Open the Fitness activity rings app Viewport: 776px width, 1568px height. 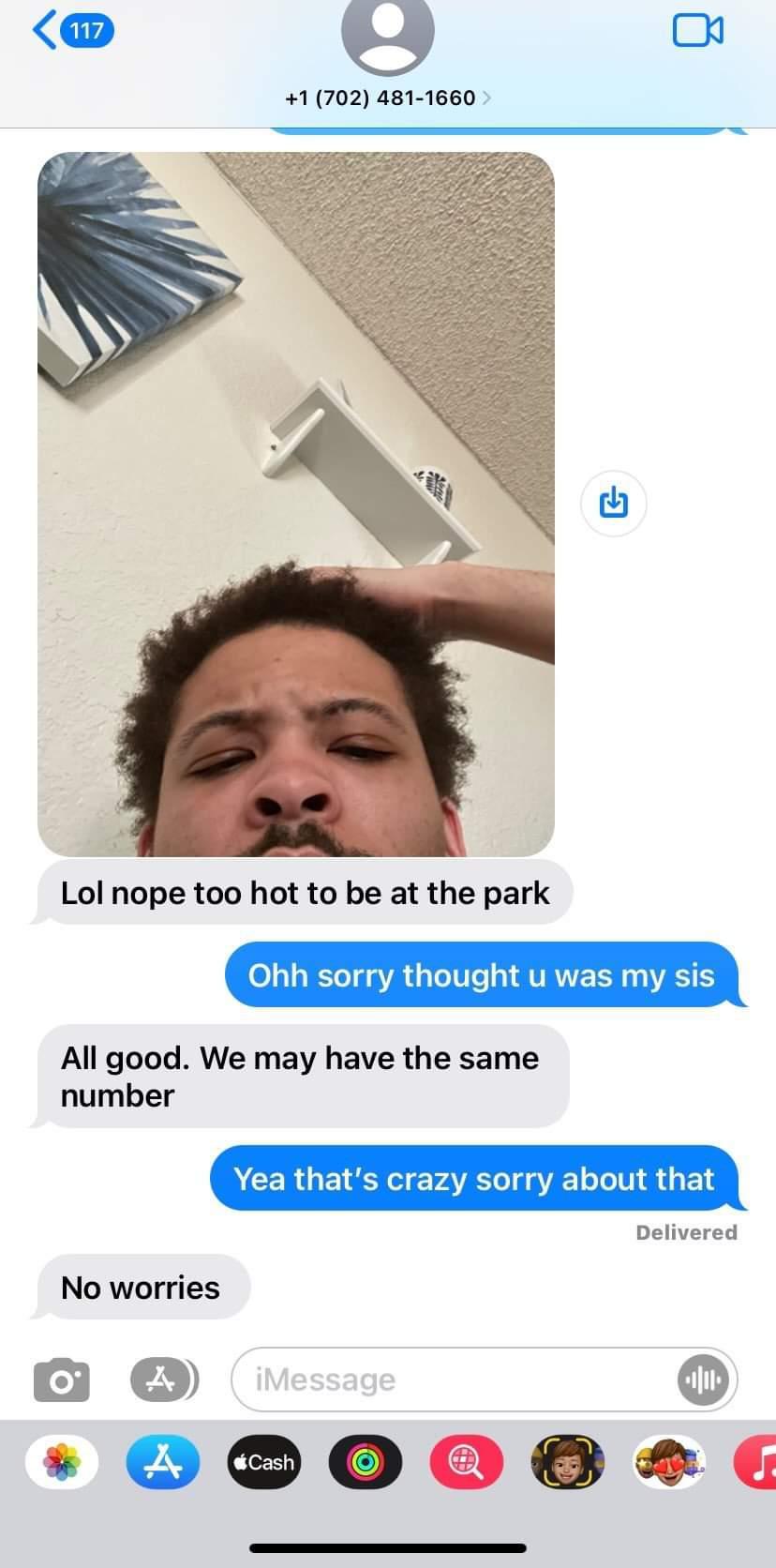pyautogui.click(x=366, y=1462)
